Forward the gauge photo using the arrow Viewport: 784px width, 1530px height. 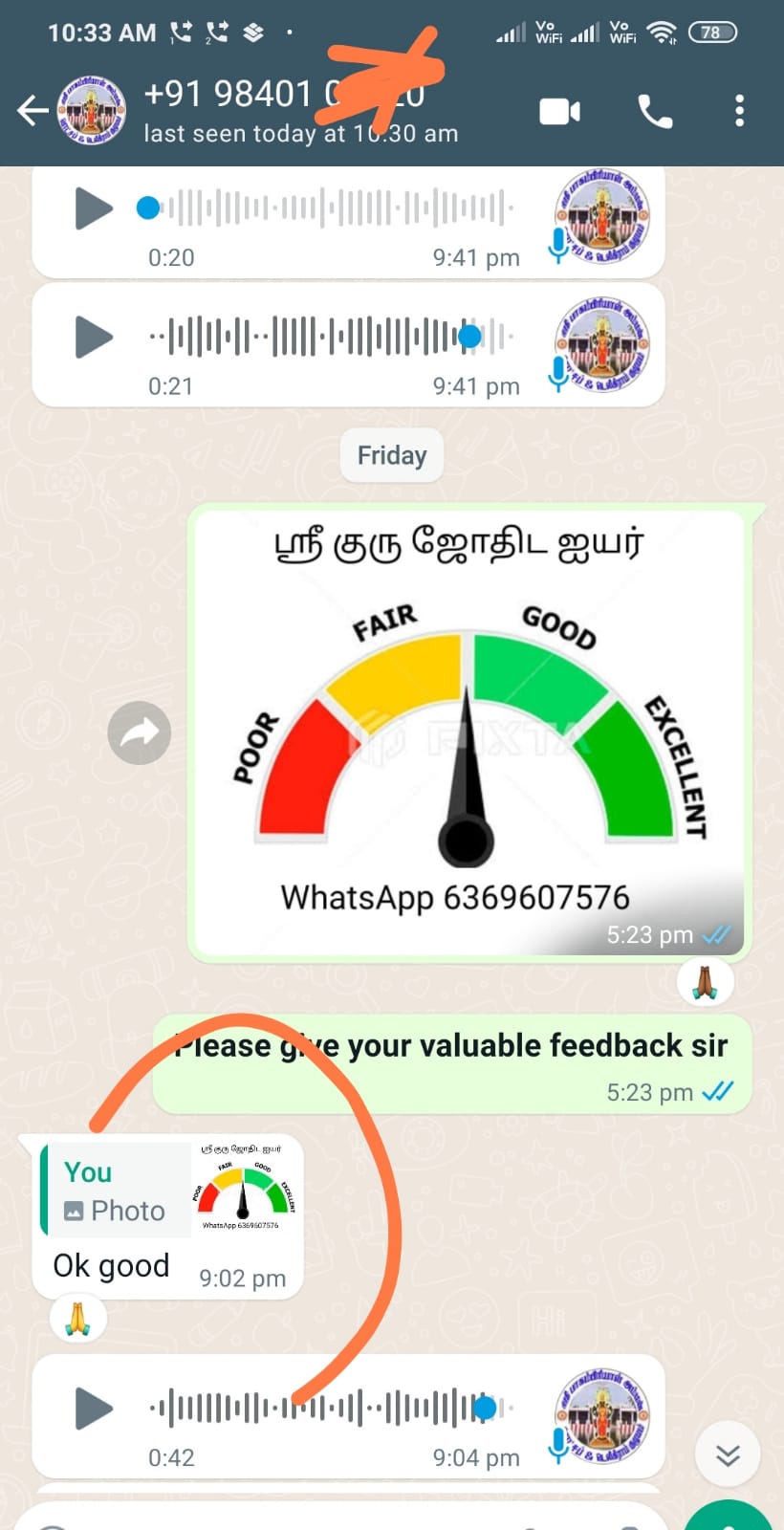[140, 733]
